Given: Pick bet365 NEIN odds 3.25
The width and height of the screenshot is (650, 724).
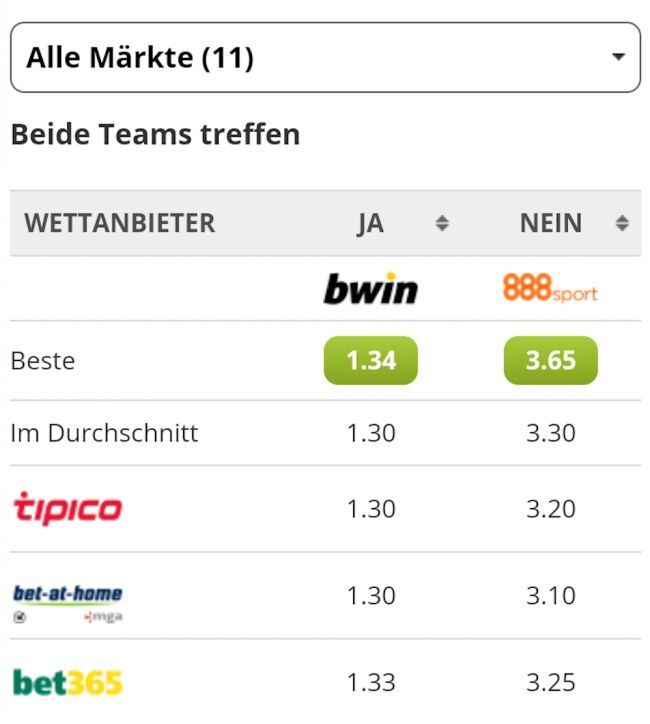Looking at the screenshot, I should point(550,683).
